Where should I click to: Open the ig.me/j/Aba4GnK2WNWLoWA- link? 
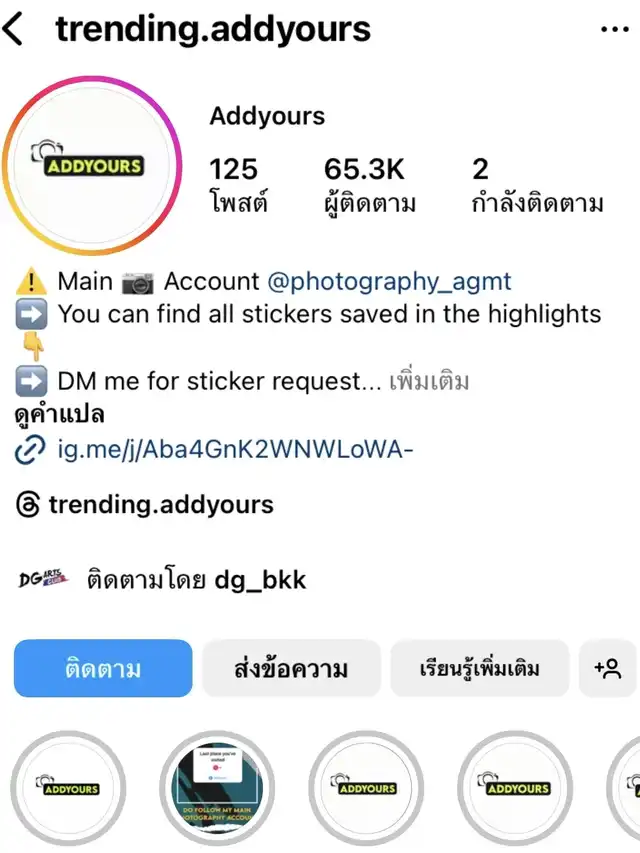point(228,451)
